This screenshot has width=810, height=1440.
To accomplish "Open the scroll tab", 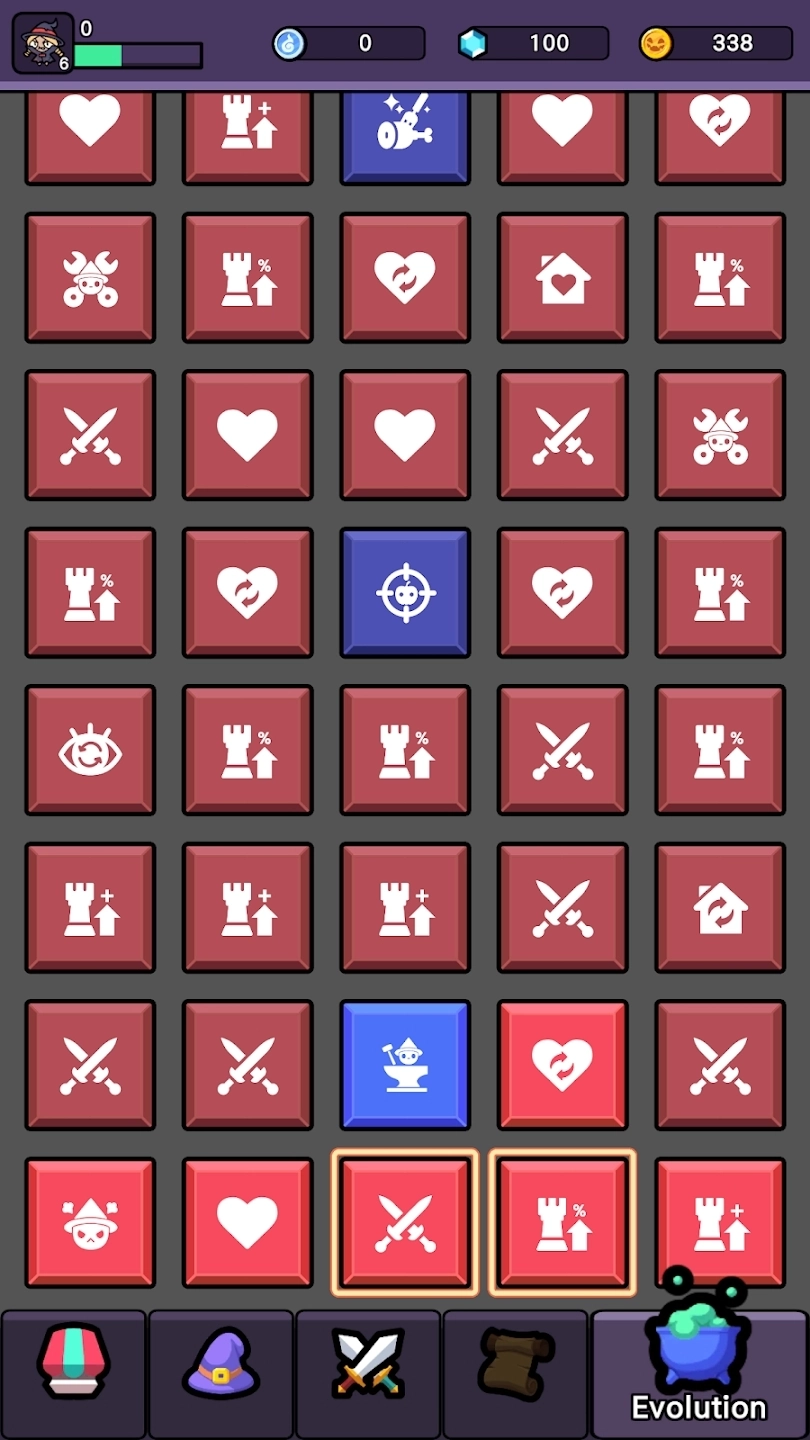I will 515,1372.
